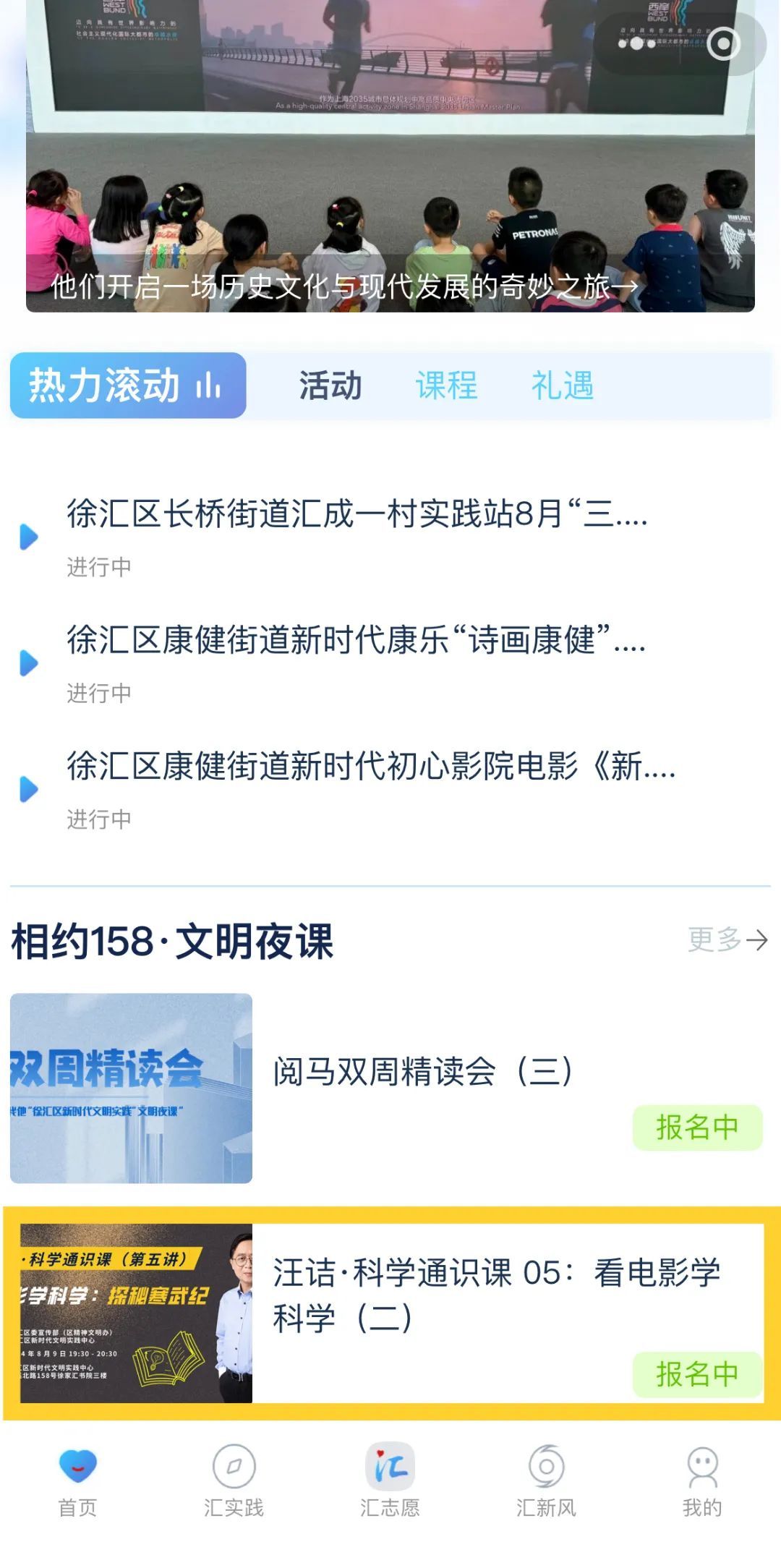
Task: View 更多 for 相约158·文明夜课
Action: (x=727, y=939)
